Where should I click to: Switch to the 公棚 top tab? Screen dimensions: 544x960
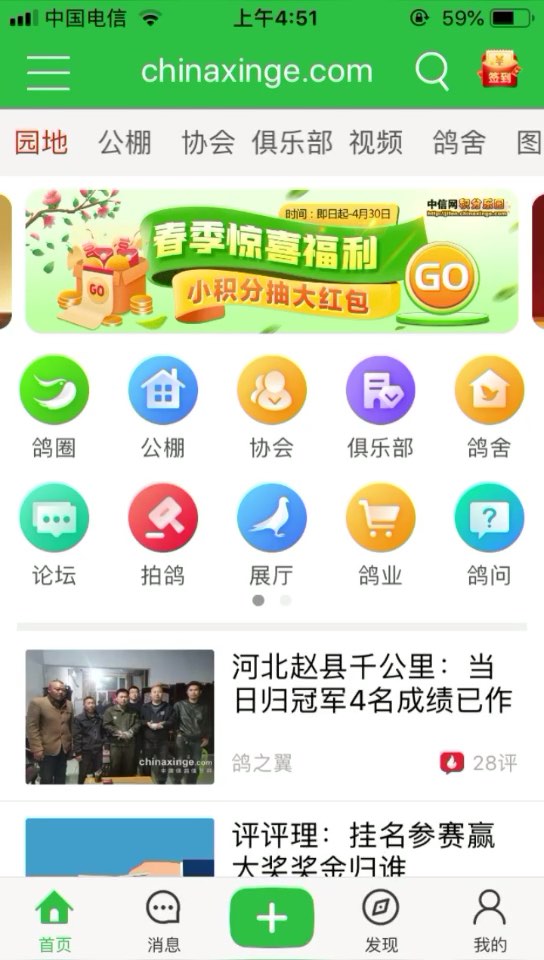tap(125, 143)
